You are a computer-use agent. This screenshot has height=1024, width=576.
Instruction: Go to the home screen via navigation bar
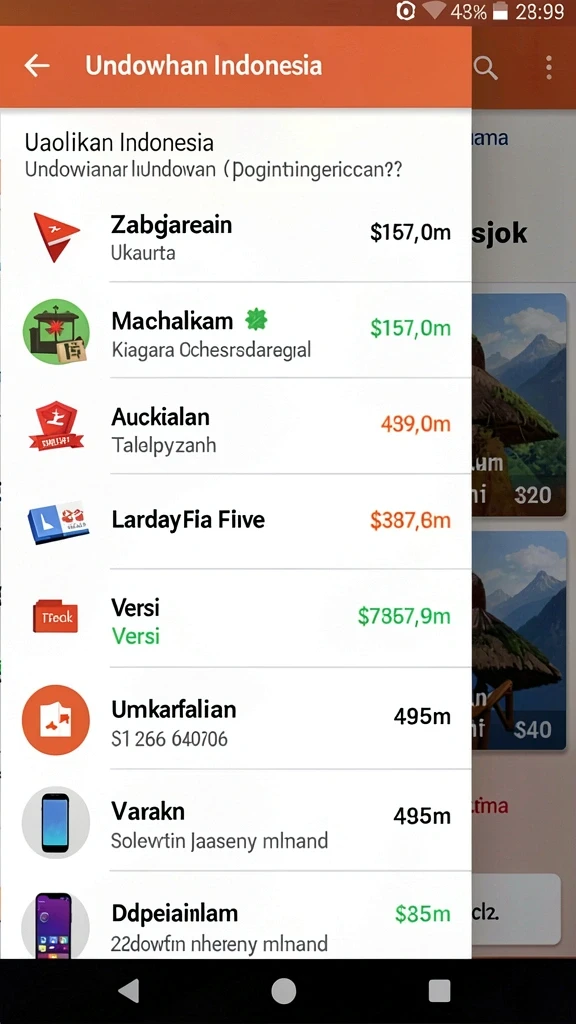tap(283, 991)
